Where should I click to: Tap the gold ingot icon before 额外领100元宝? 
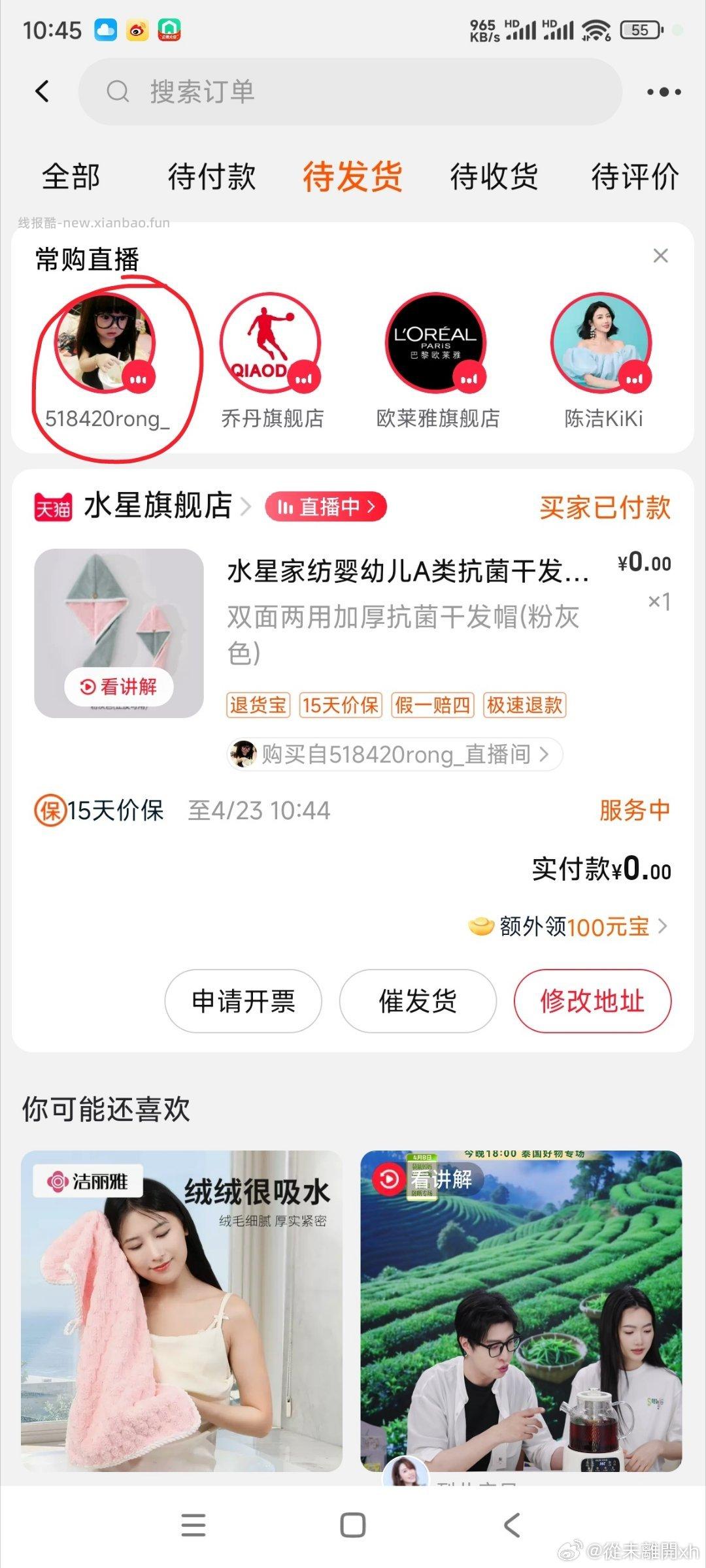click(482, 925)
